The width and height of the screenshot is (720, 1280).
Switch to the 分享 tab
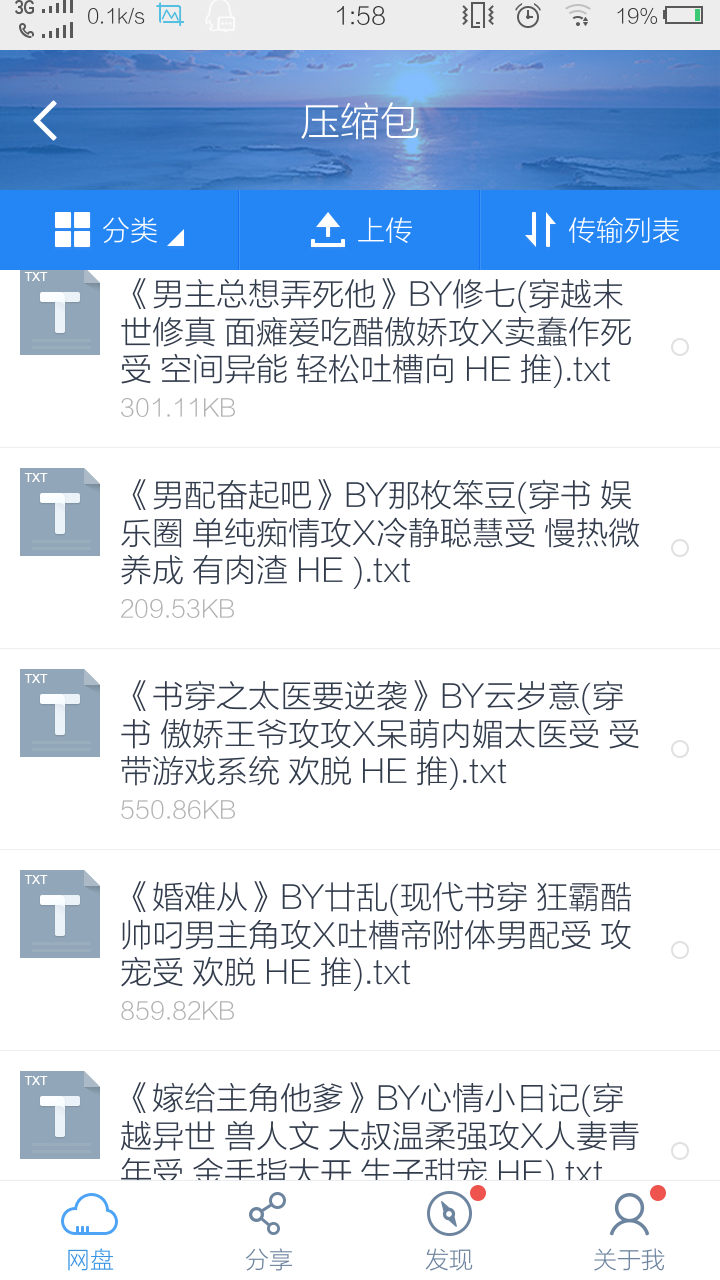point(269,1232)
